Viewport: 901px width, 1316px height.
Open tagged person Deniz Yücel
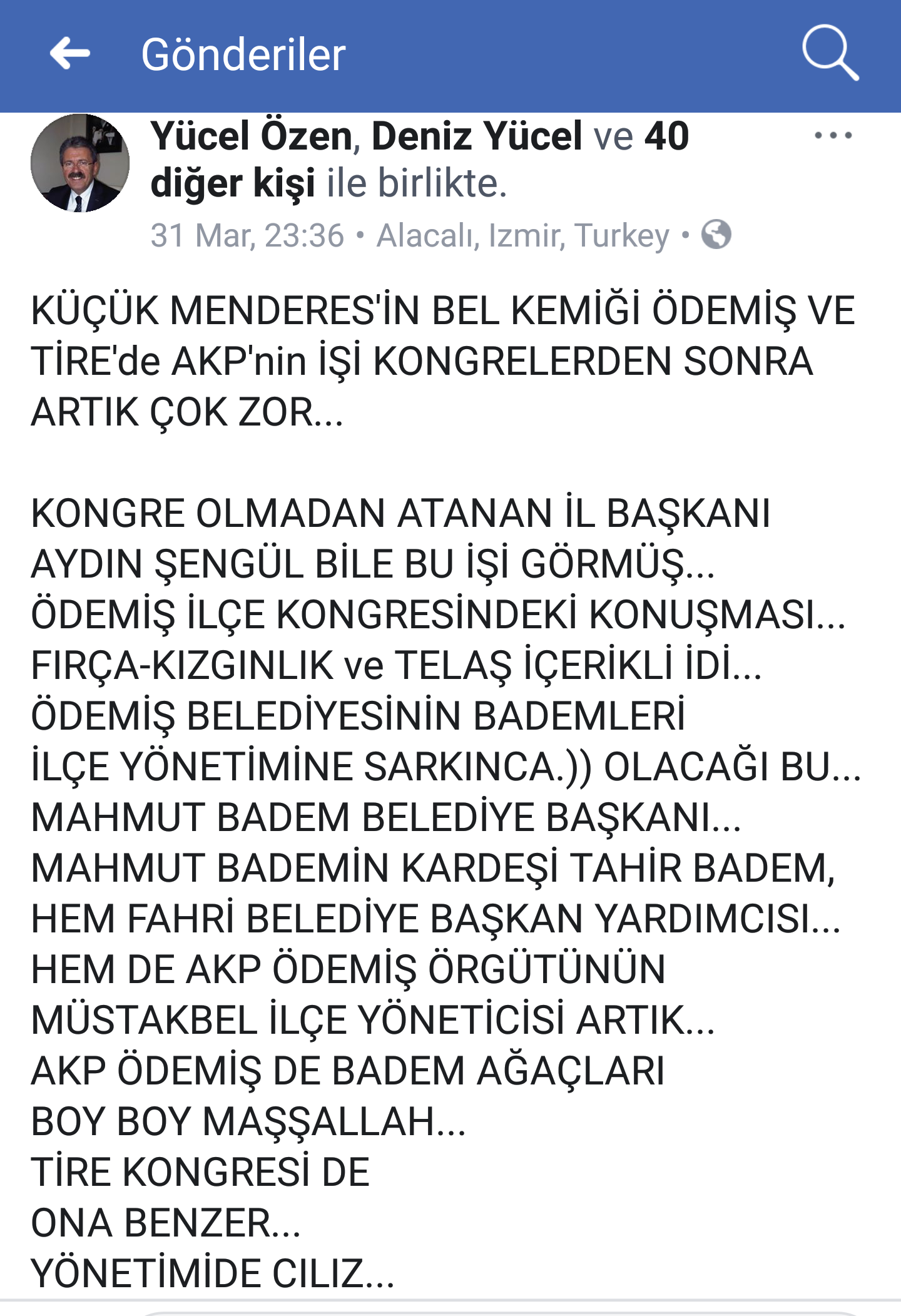(477, 136)
